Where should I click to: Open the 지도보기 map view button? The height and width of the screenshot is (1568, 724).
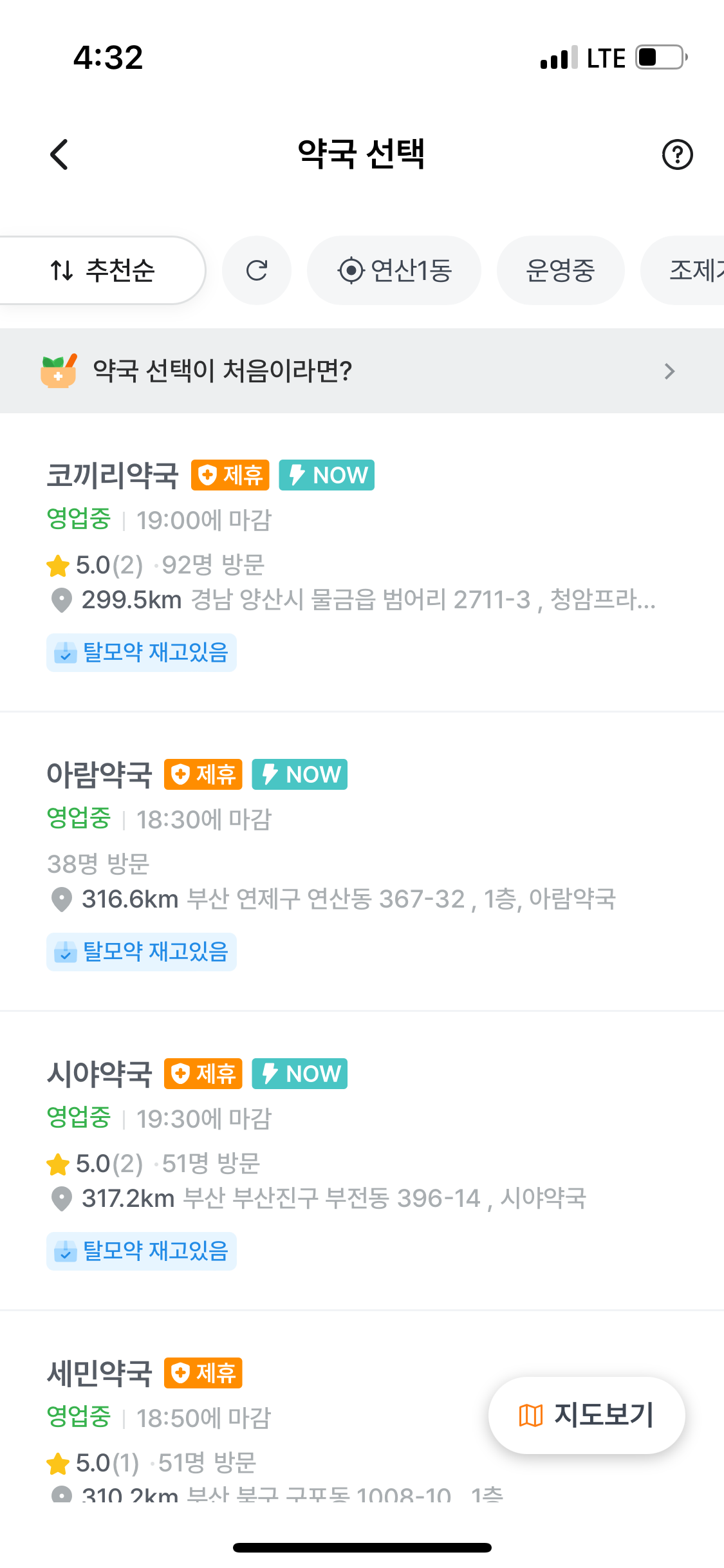586,1415
